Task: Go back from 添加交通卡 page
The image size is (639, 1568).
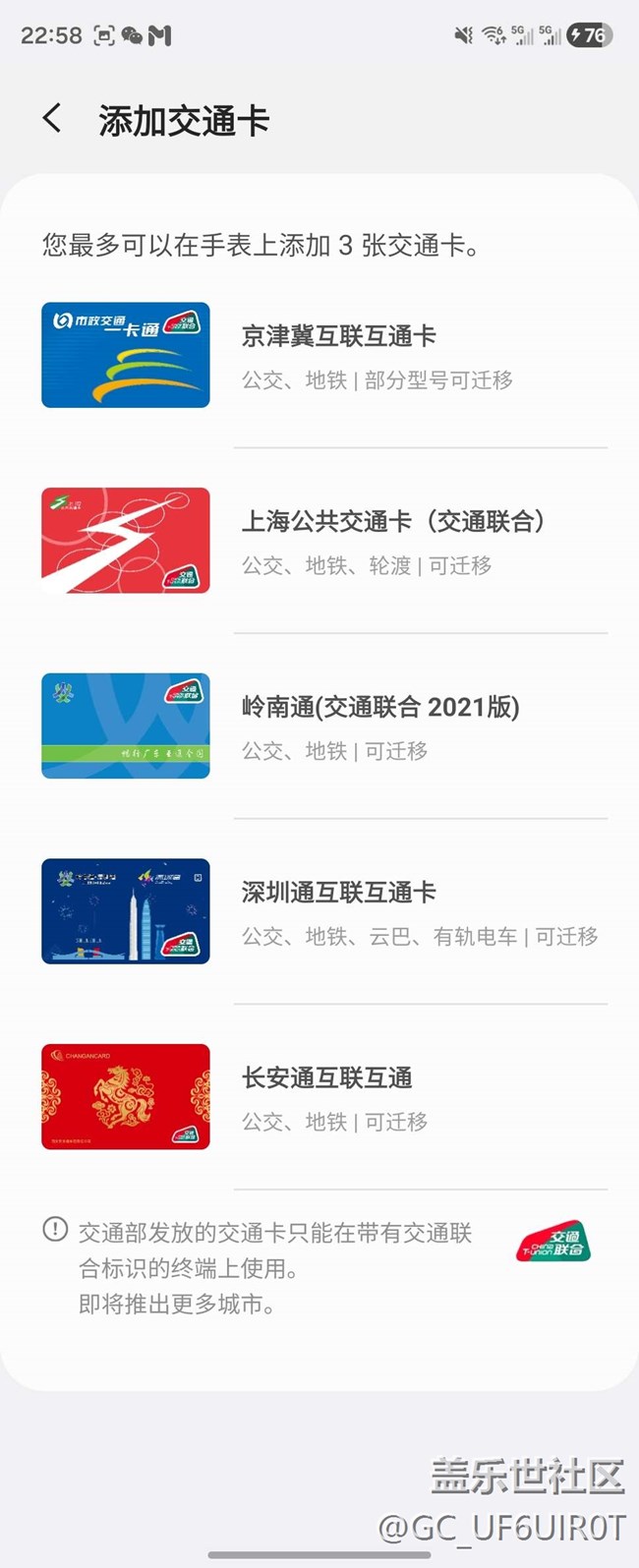Action: (x=52, y=119)
